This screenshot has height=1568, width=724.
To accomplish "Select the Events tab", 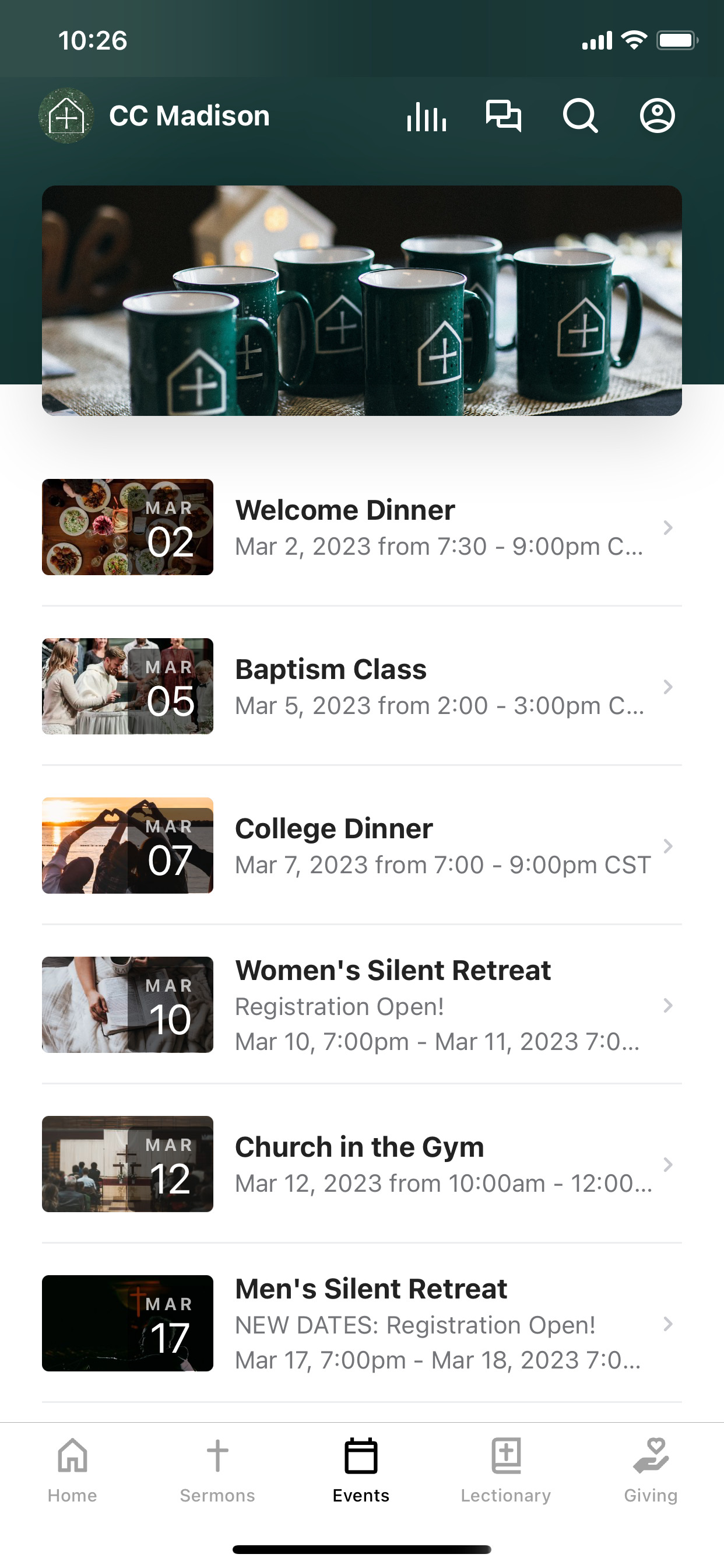I will (x=361, y=1470).
